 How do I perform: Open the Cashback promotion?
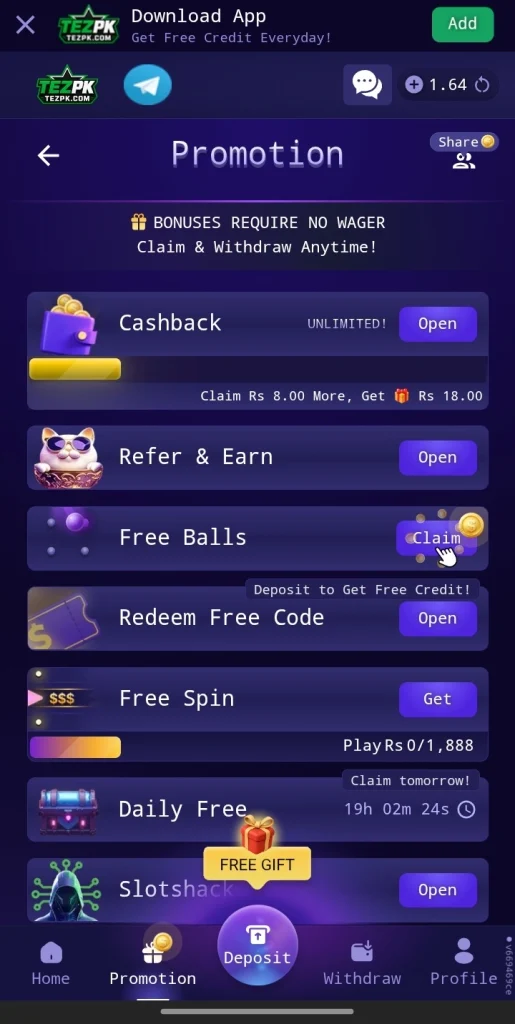pos(437,324)
